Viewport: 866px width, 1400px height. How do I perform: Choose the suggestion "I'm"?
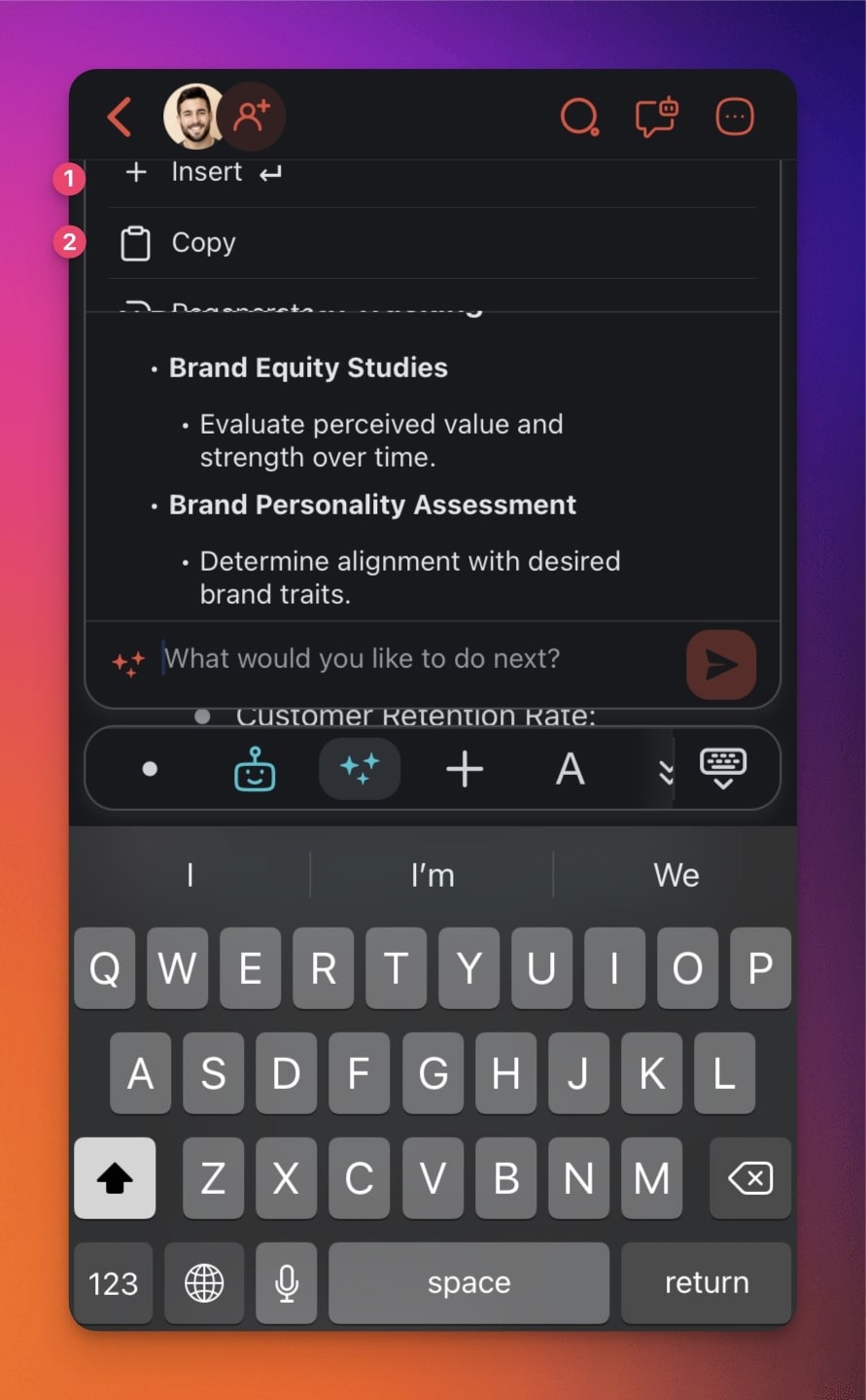coord(433,875)
